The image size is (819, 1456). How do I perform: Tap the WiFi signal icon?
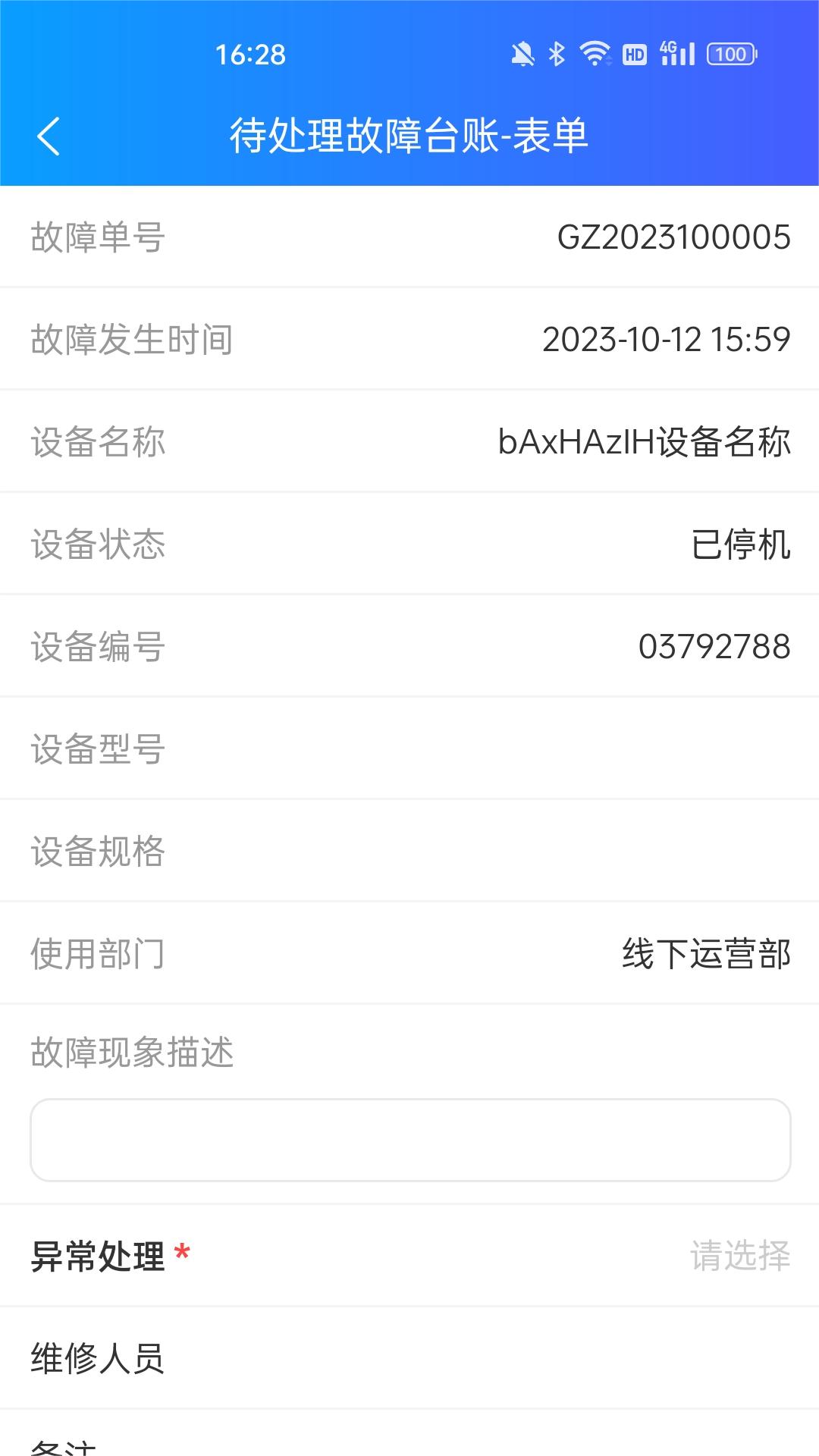595,54
